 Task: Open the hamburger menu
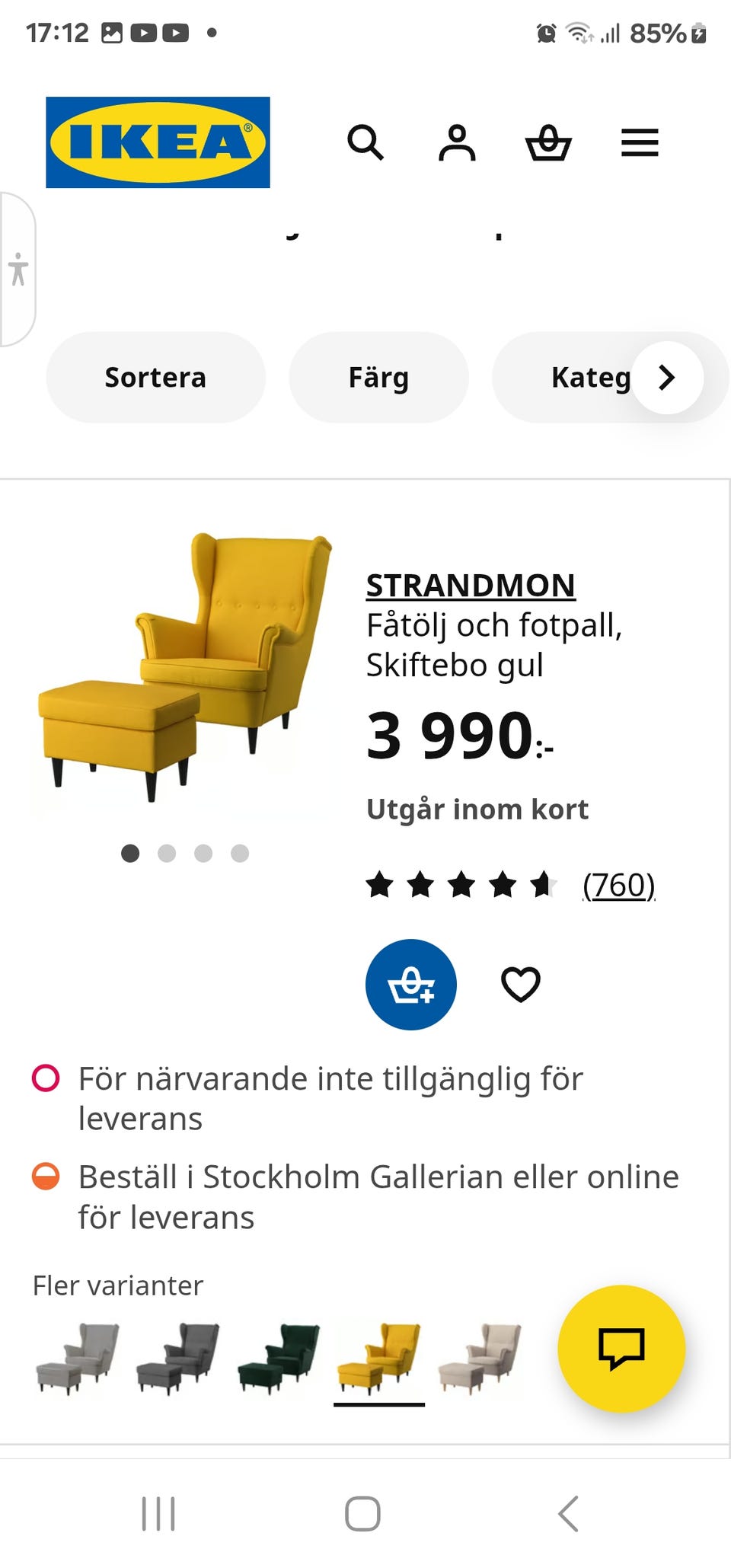tap(640, 142)
